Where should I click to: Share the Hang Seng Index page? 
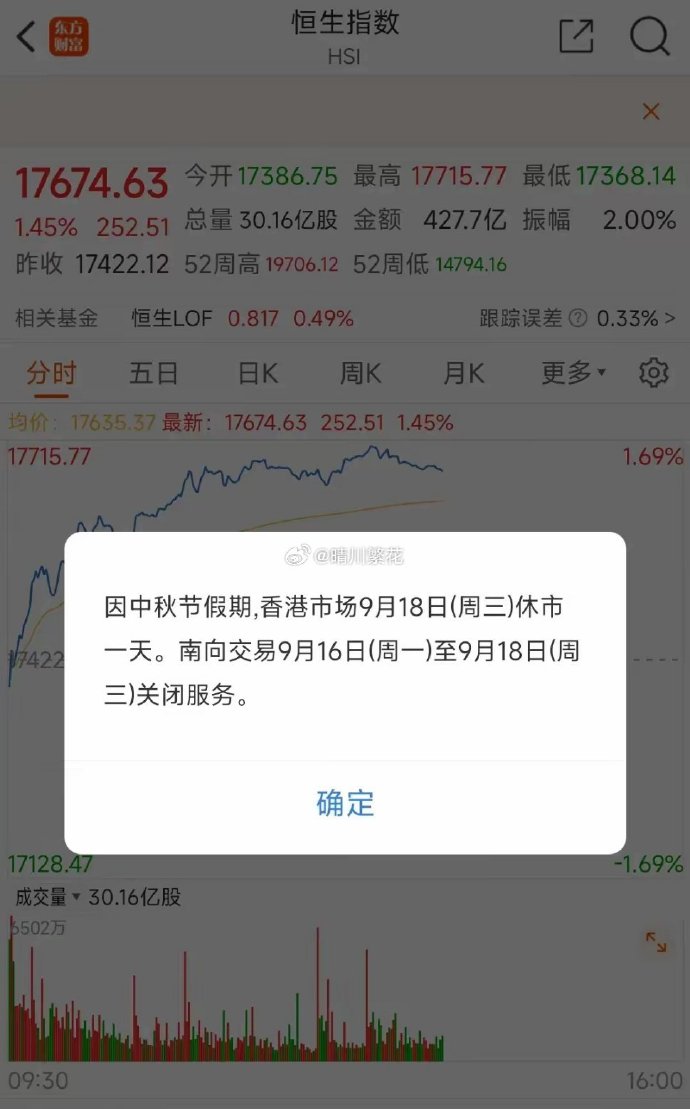576,36
